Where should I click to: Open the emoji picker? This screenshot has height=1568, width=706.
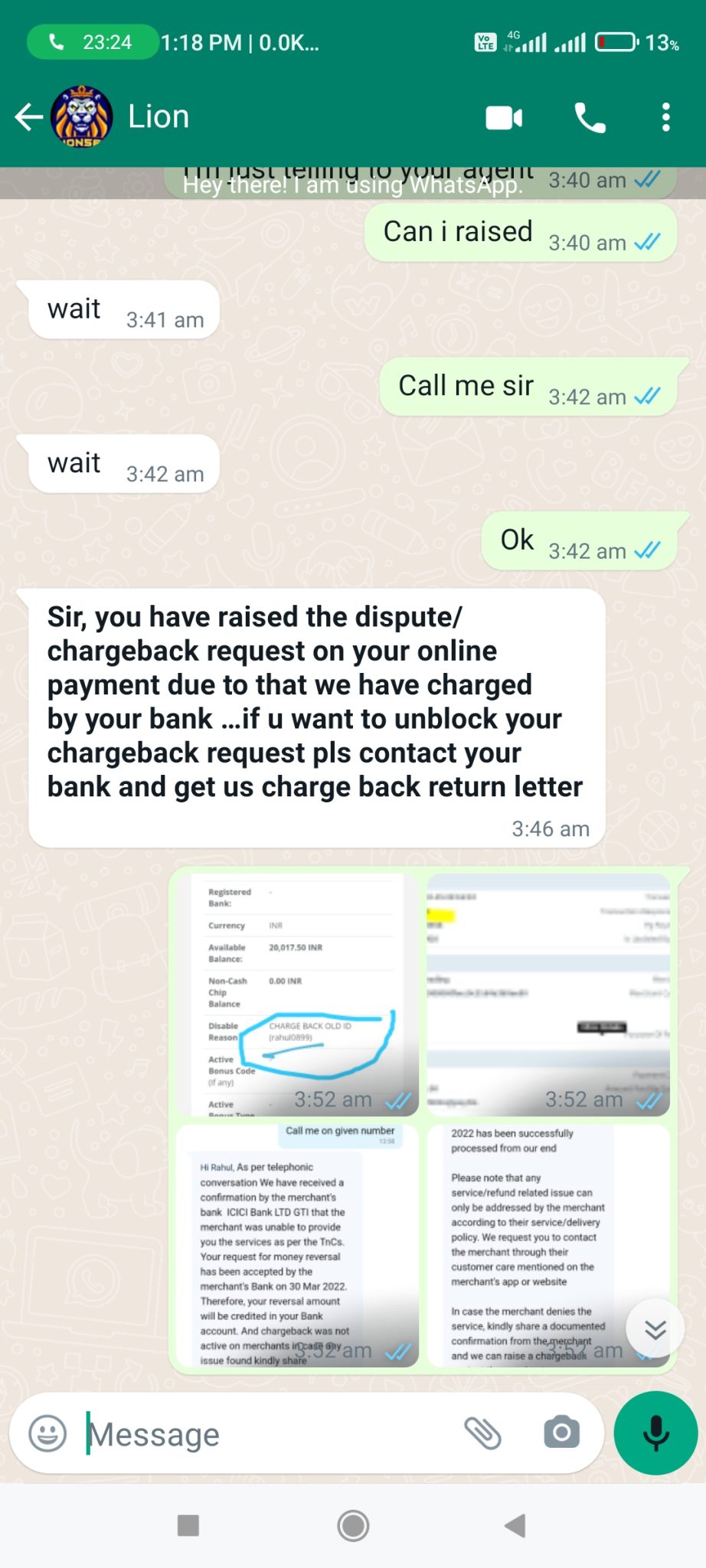pyautogui.click(x=47, y=1433)
